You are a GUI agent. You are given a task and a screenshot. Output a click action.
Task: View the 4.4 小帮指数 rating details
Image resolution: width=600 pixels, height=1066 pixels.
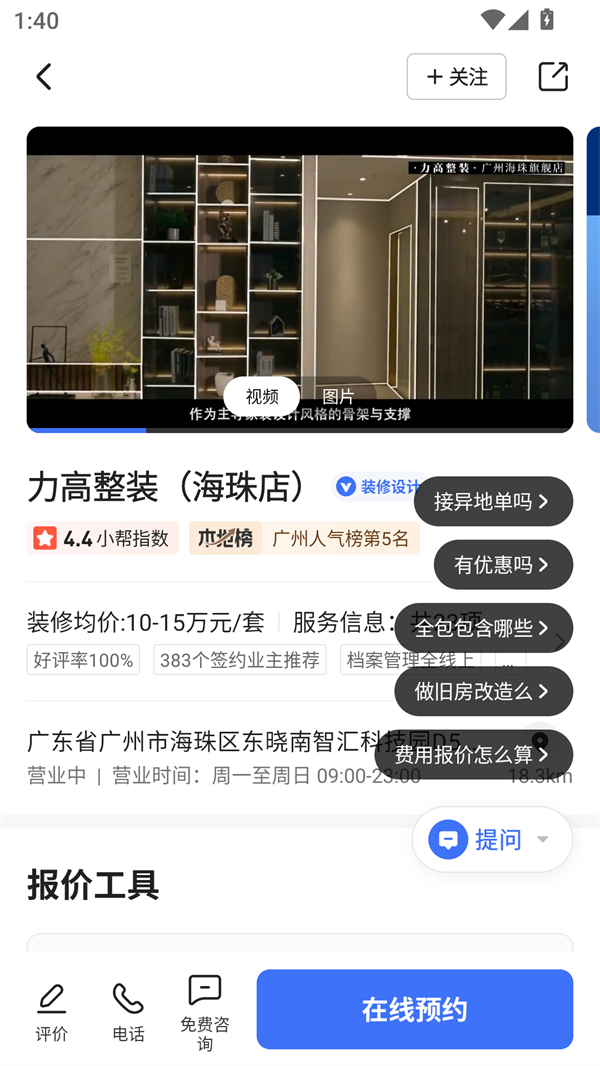click(102, 538)
